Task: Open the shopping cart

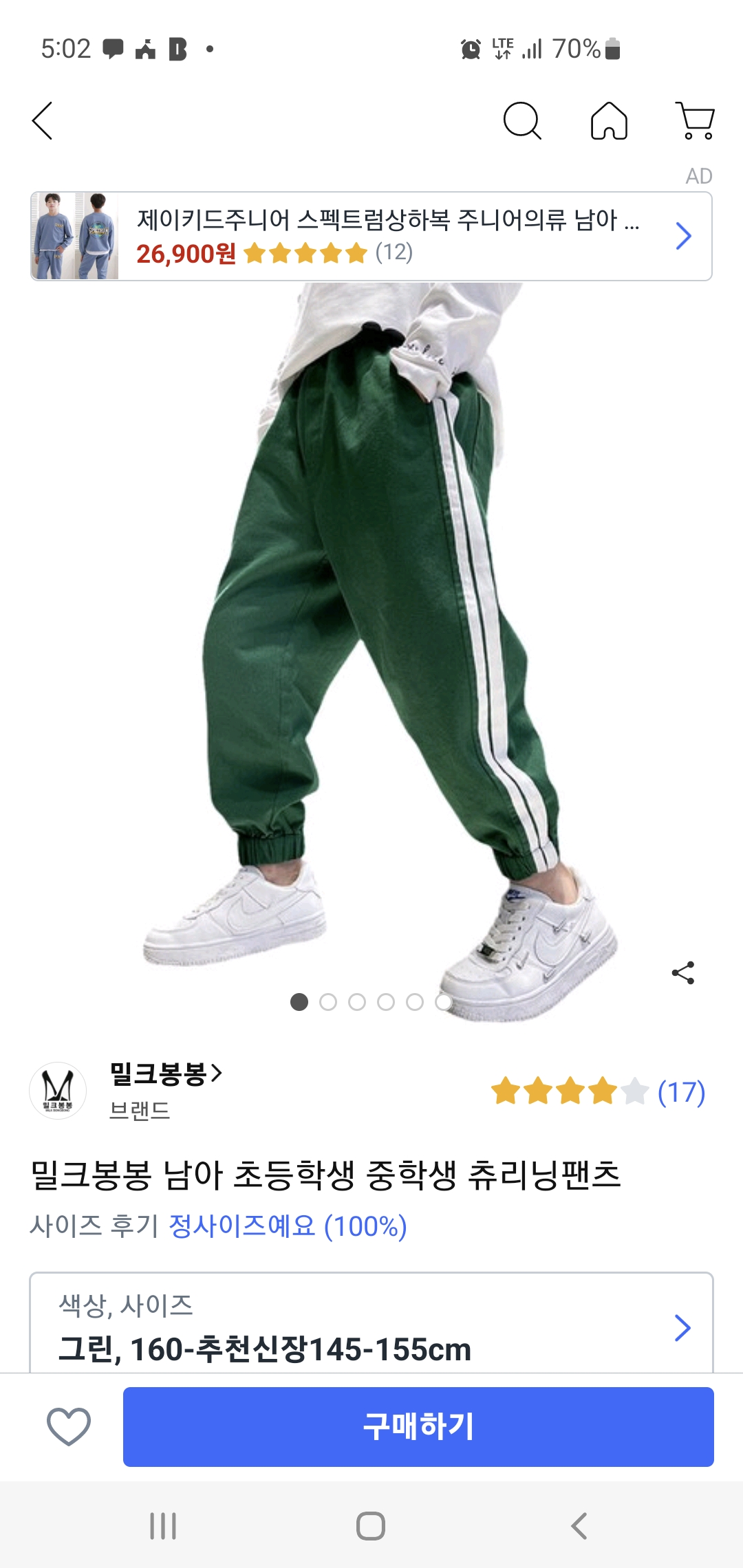Action: click(x=696, y=121)
